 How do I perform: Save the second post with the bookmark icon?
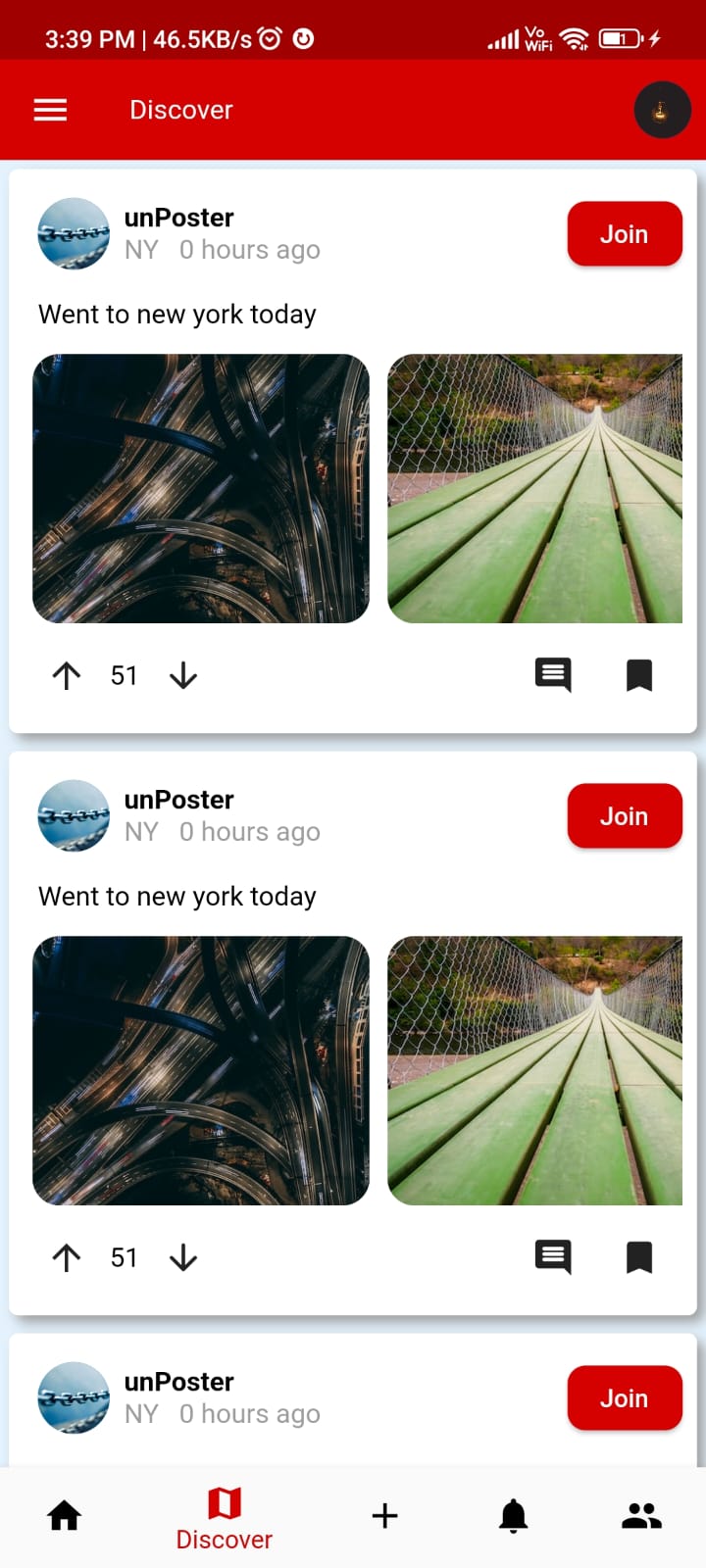[x=639, y=1257]
